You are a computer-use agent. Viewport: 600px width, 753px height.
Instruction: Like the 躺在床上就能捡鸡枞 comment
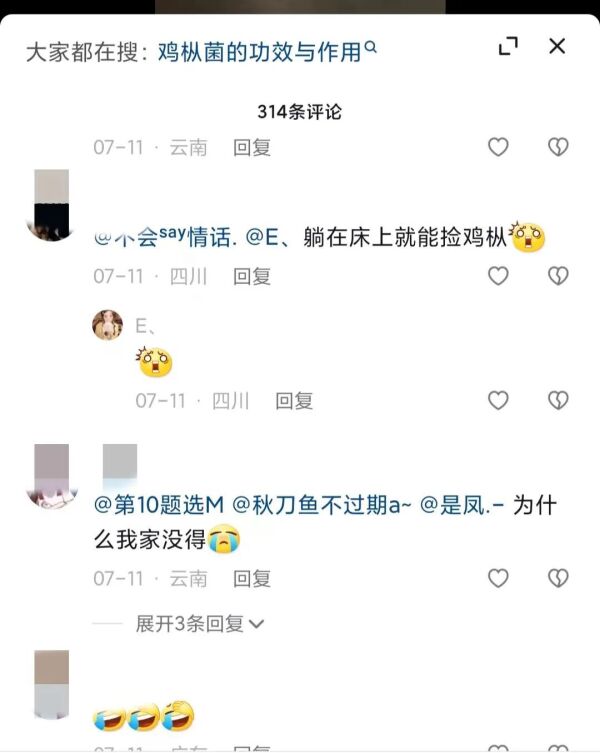coord(498,276)
